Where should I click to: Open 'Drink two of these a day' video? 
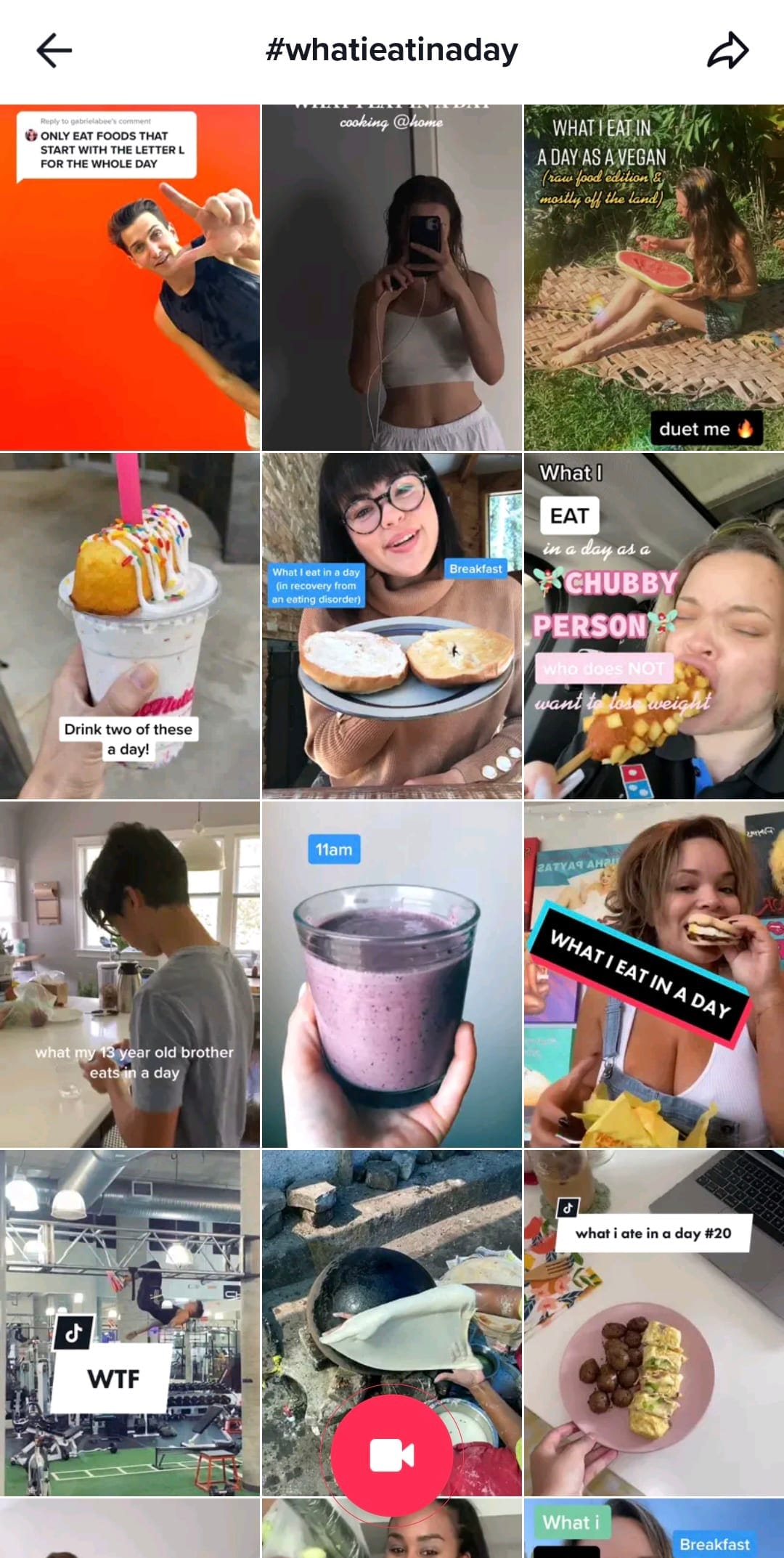click(130, 626)
